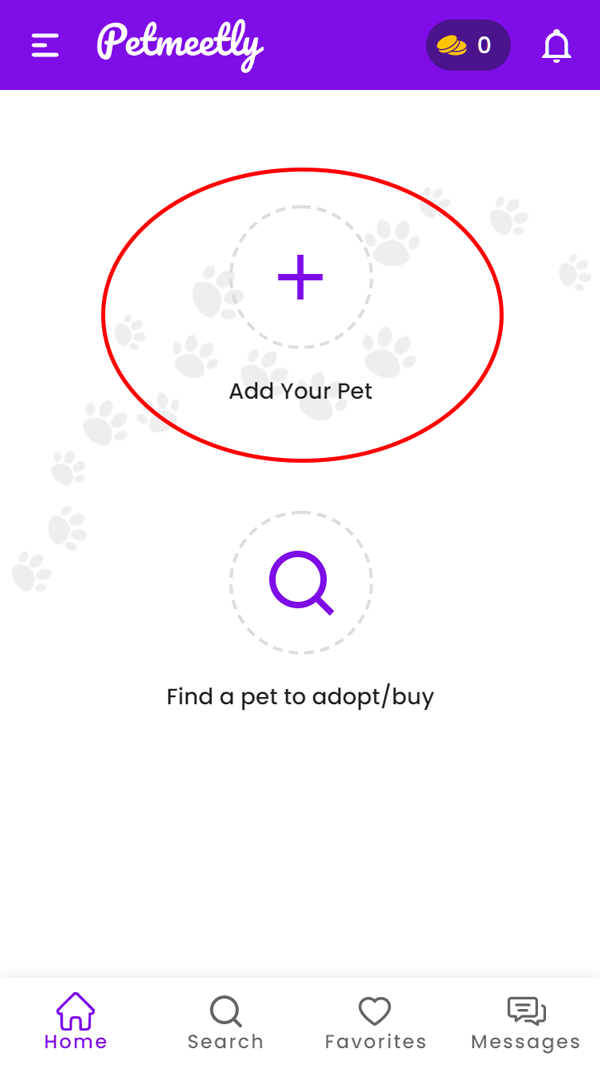The width and height of the screenshot is (600, 1067).
Task: Open the Messages tab
Action: (x=526, y=1023)
